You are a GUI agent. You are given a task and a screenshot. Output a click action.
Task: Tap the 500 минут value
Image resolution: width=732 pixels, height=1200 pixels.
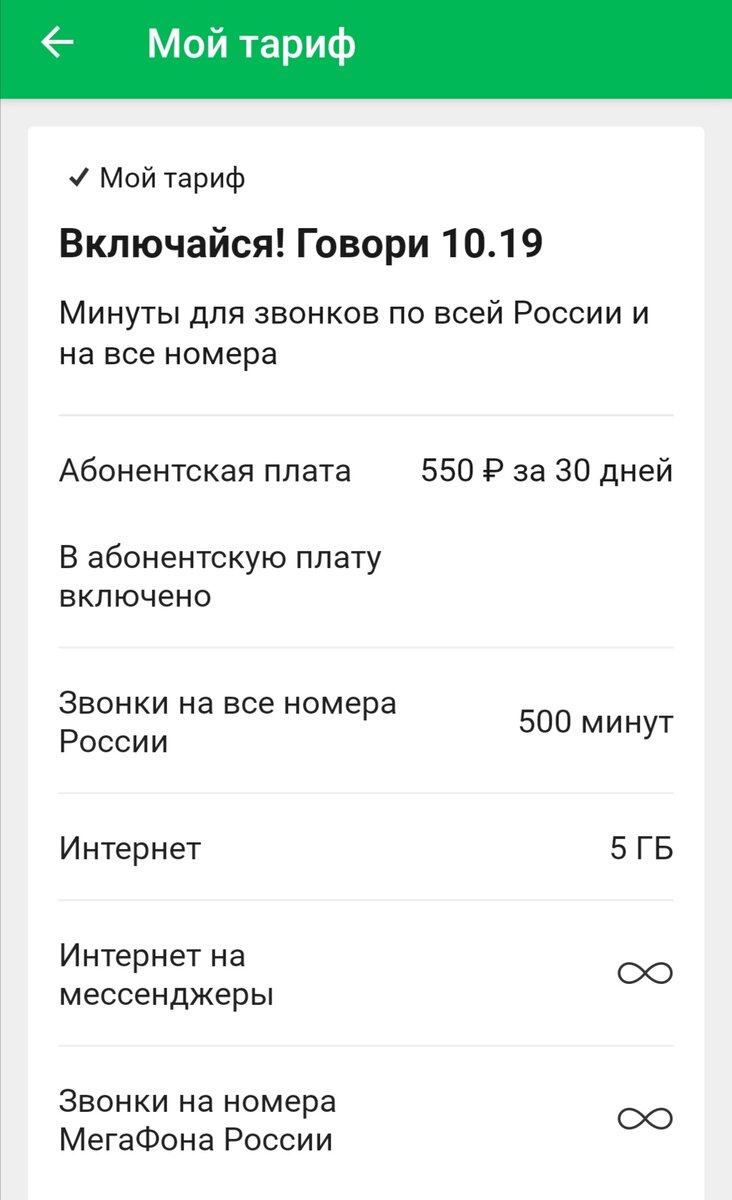596,720
